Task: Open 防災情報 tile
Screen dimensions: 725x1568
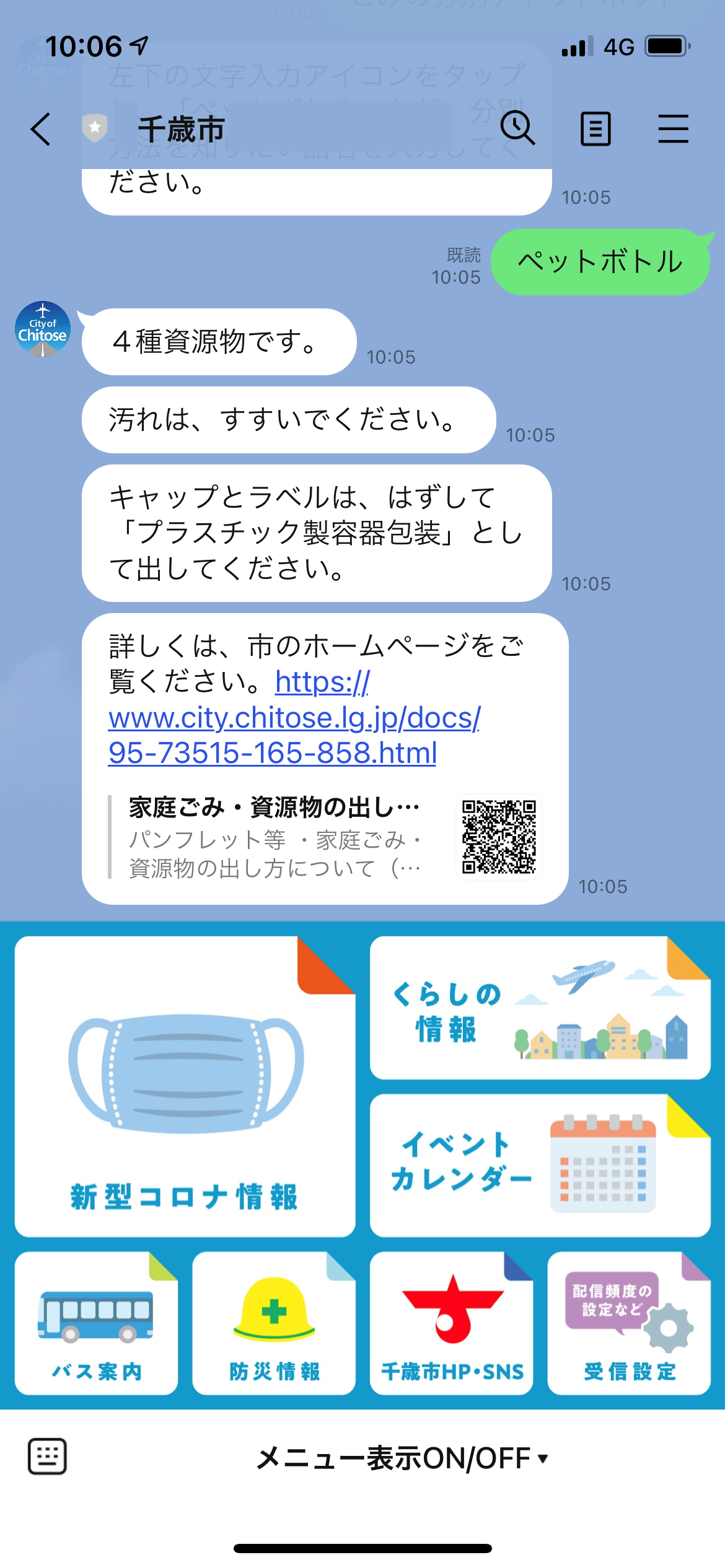Action: 274,1323
